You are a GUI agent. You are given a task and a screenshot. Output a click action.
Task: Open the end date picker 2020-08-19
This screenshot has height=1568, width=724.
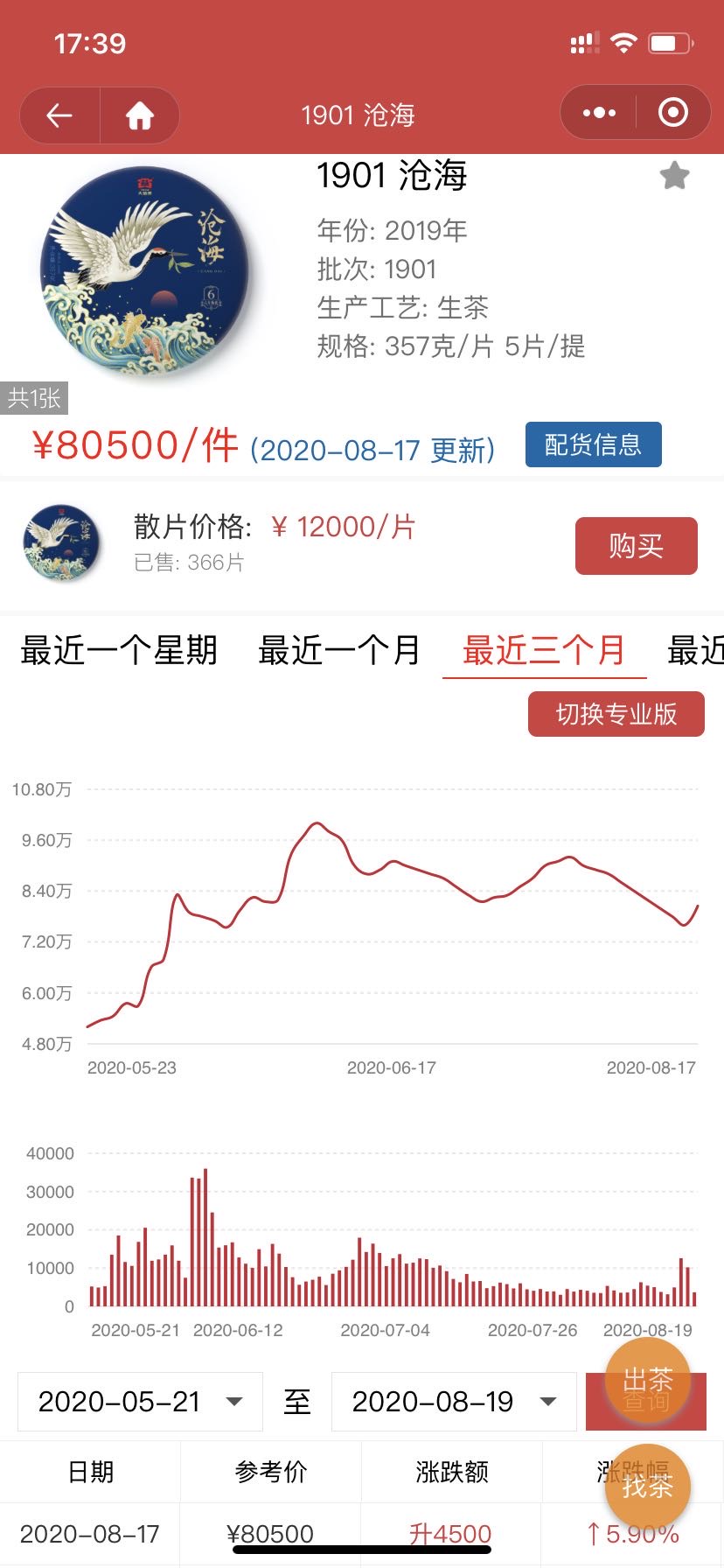click(x=454, y=1402)
